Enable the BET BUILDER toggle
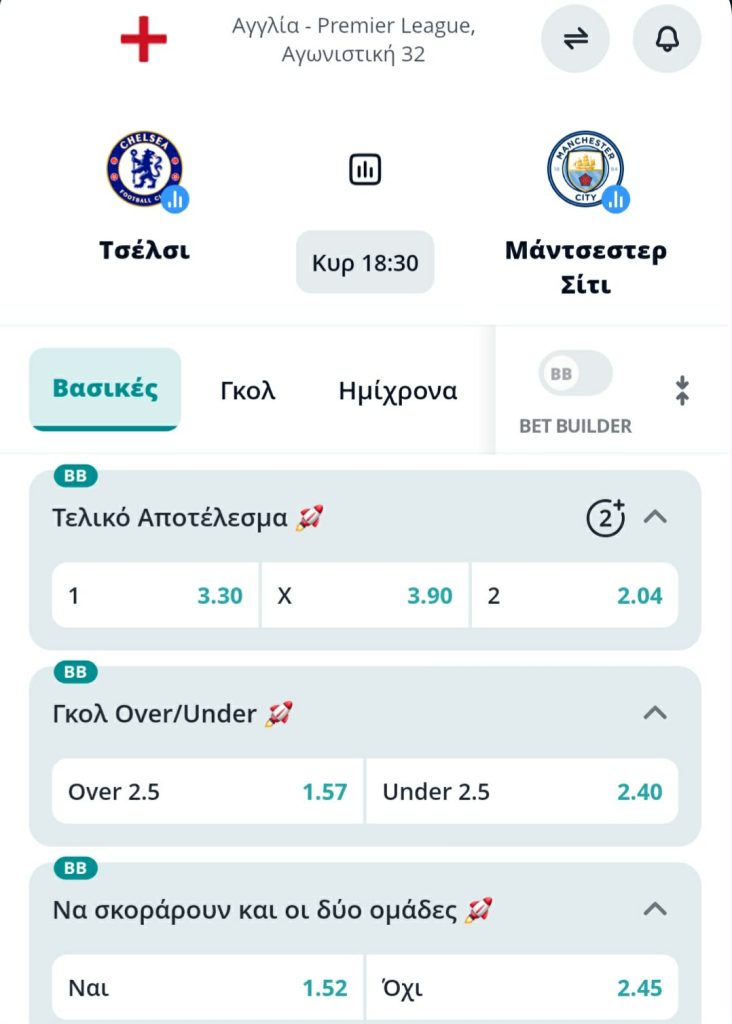 [576, 373]
